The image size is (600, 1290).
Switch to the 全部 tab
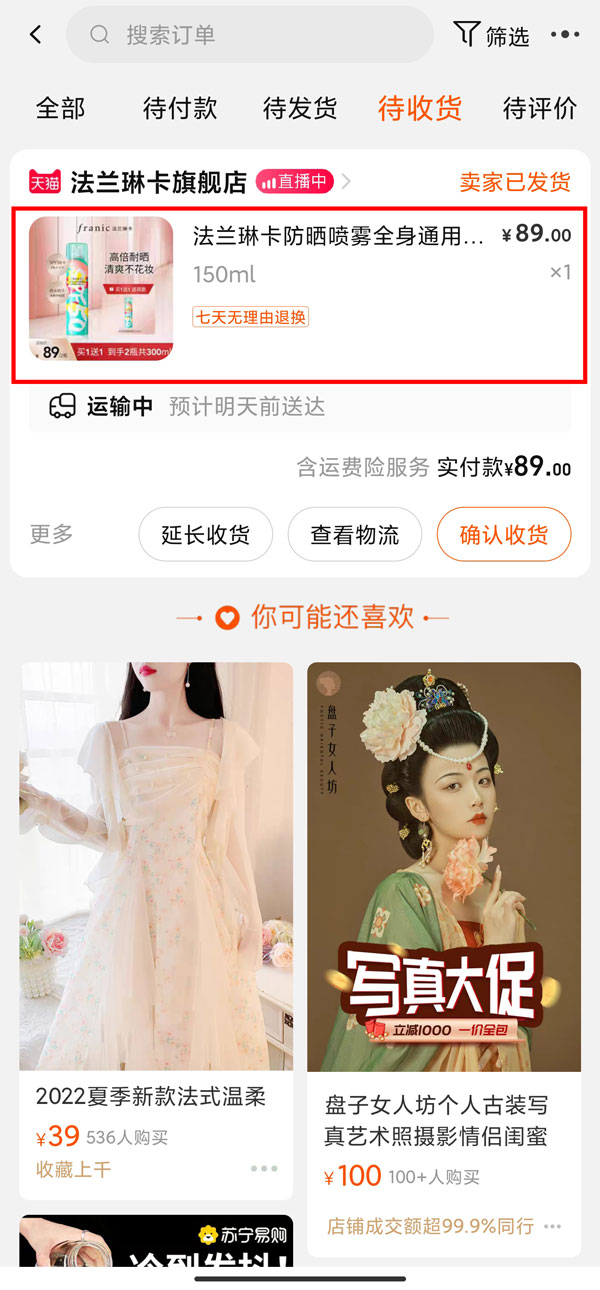60,108
